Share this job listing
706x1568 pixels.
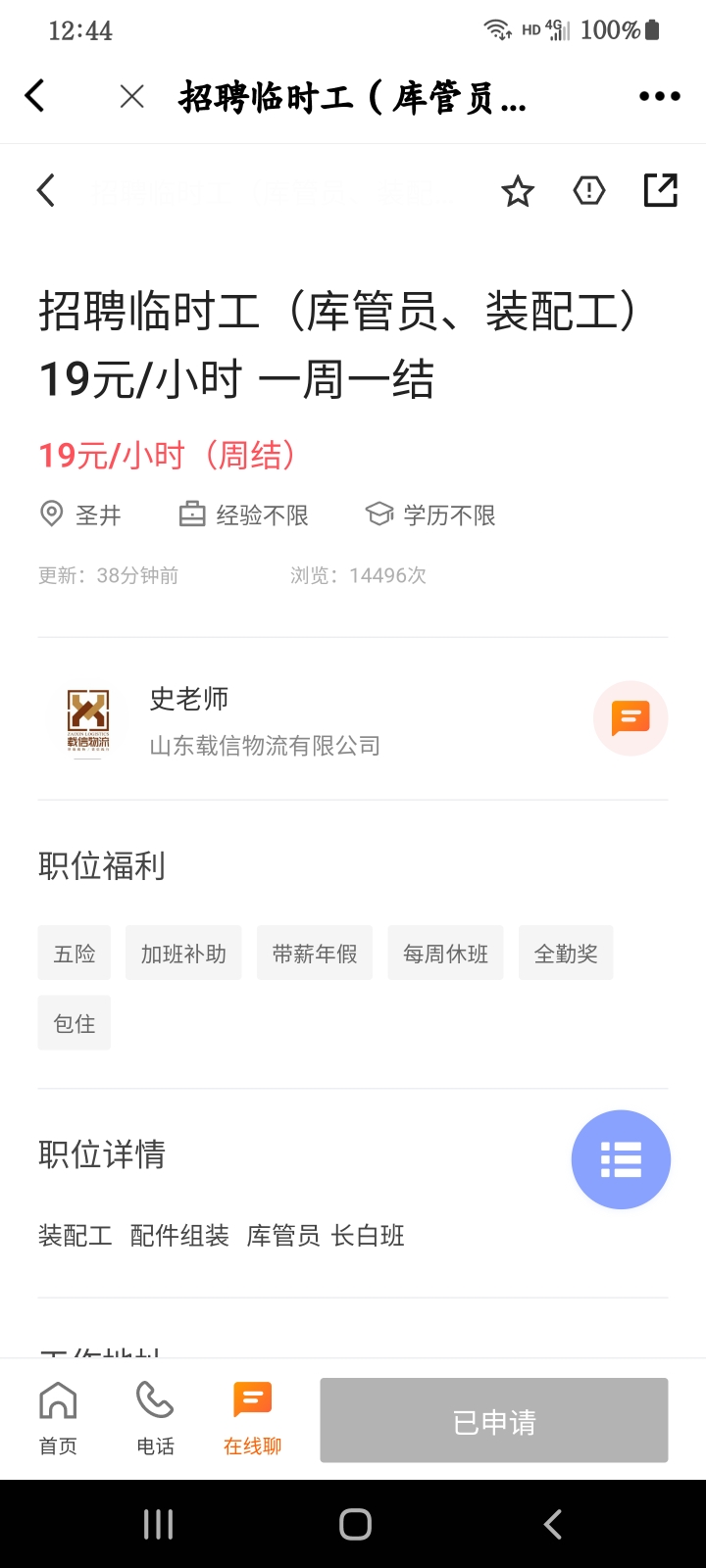[x=660, y=190]
